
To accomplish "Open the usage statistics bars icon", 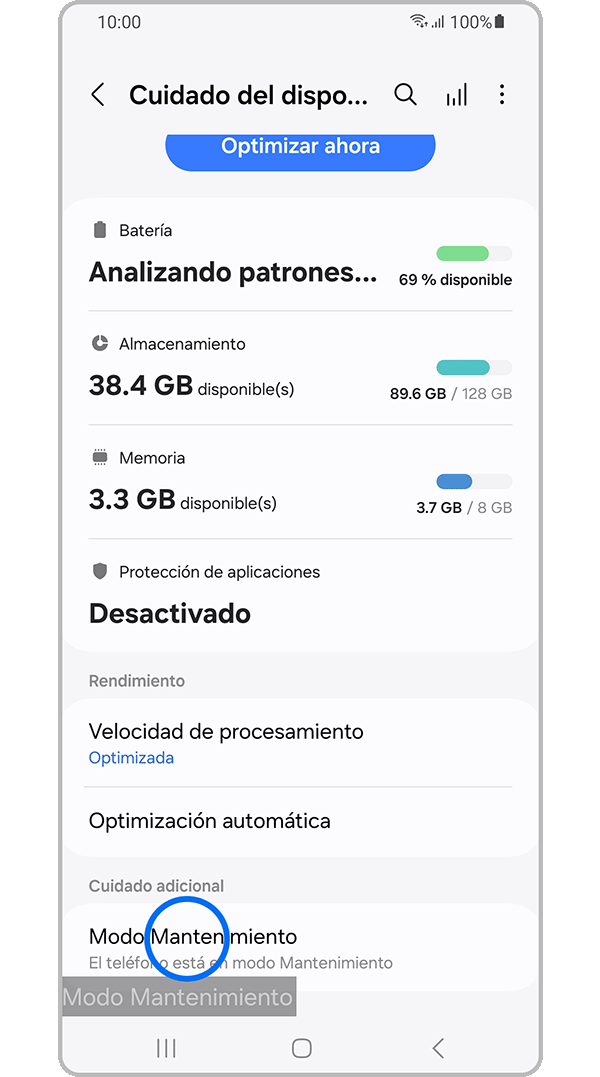I will point(456,95).
